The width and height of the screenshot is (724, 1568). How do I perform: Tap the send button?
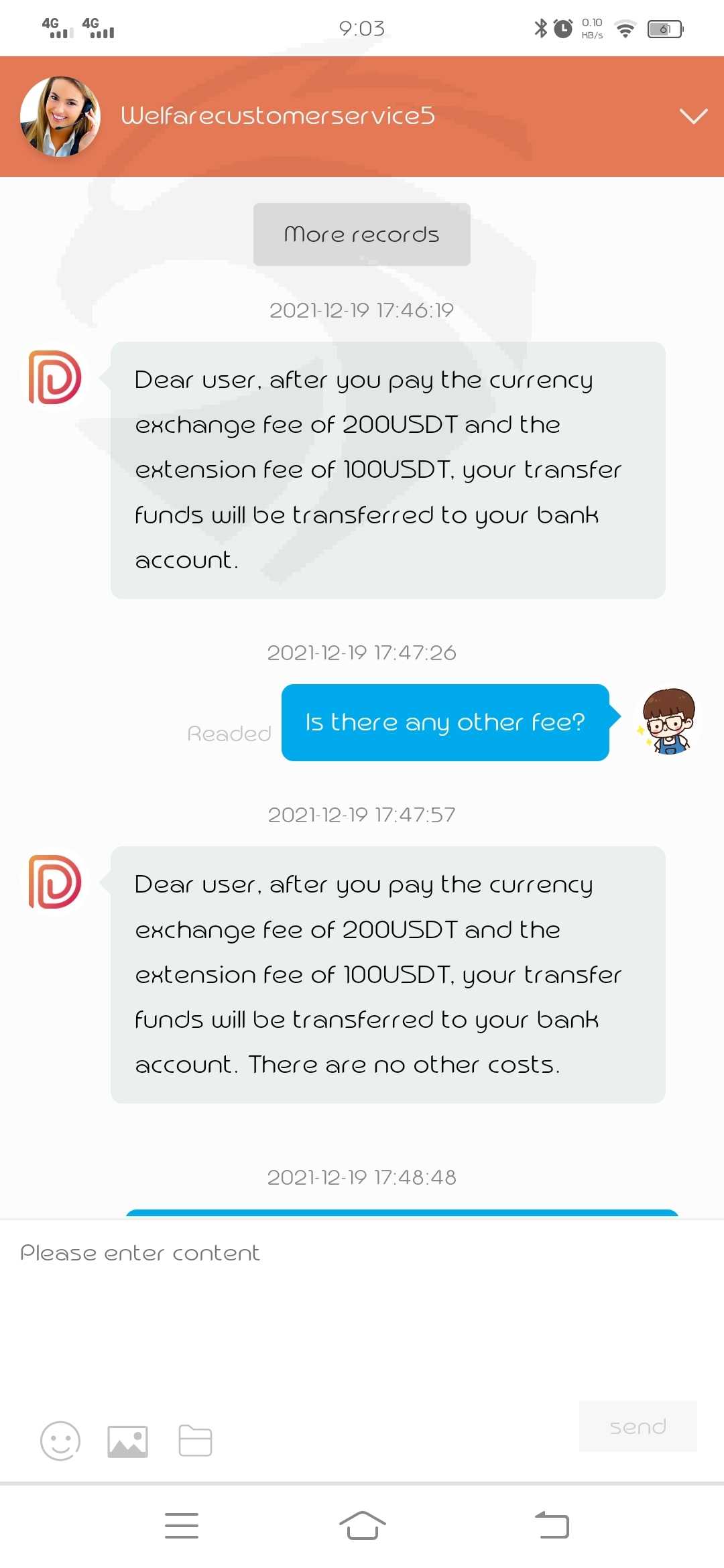pos(638,1426)
